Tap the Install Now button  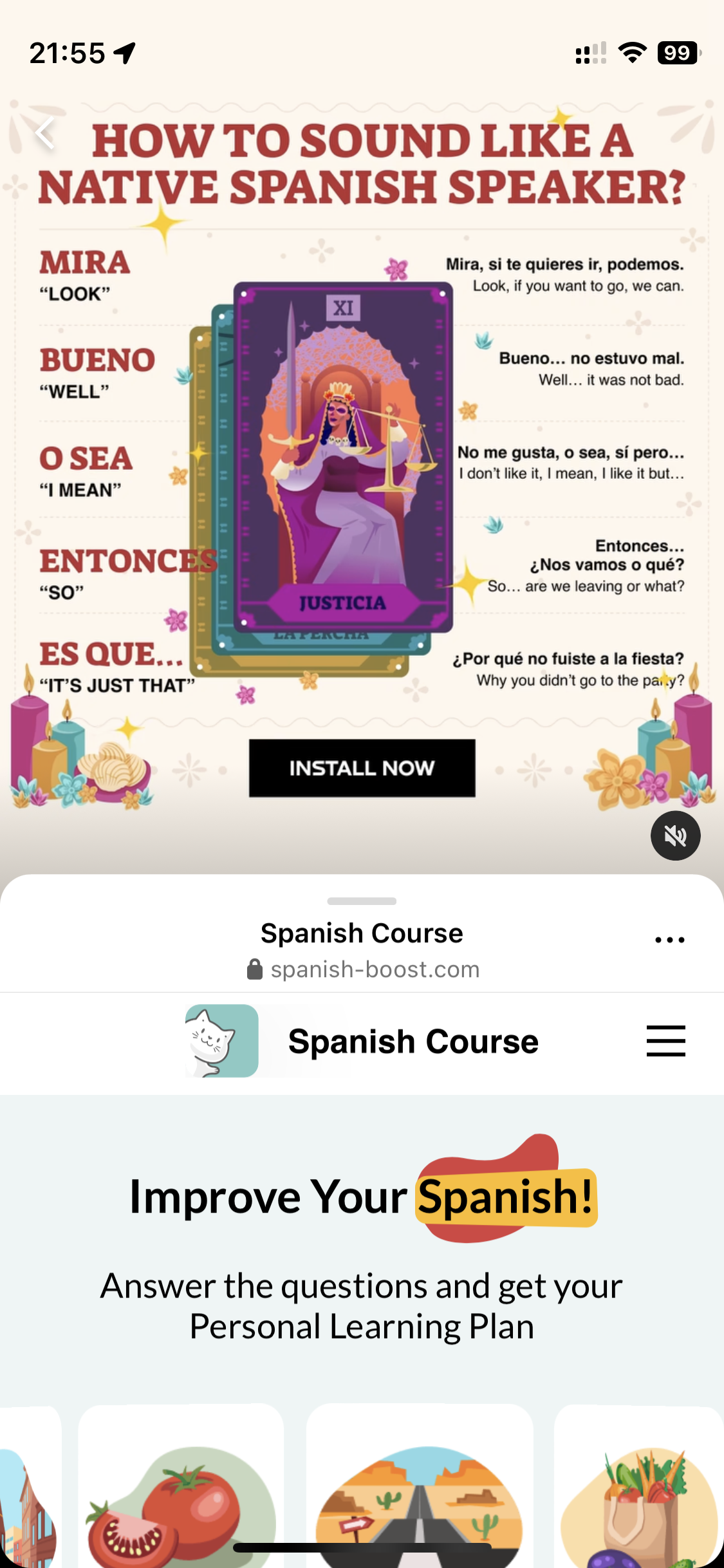coord(362,767)
